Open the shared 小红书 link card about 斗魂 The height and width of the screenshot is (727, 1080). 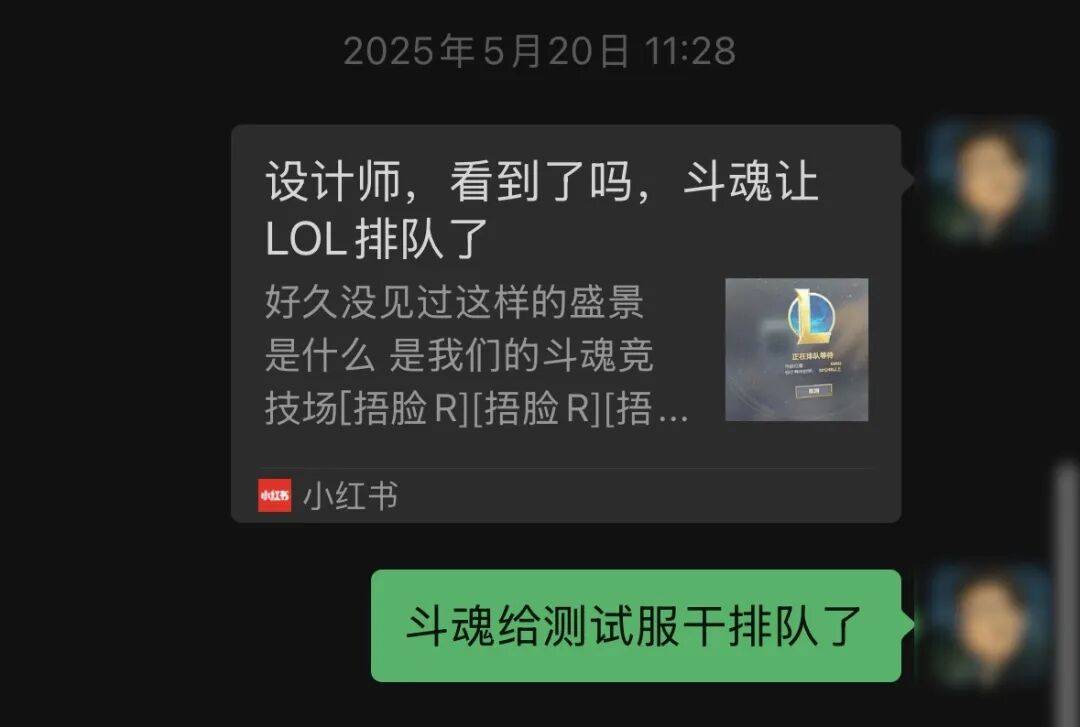tap(565, 322)
